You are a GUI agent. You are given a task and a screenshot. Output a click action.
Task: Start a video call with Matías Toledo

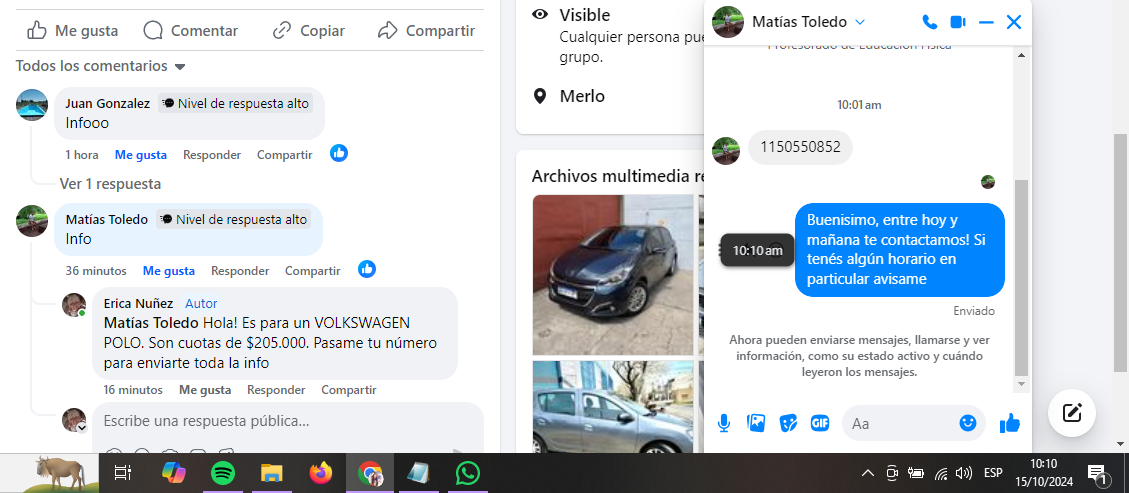[958, 22]
